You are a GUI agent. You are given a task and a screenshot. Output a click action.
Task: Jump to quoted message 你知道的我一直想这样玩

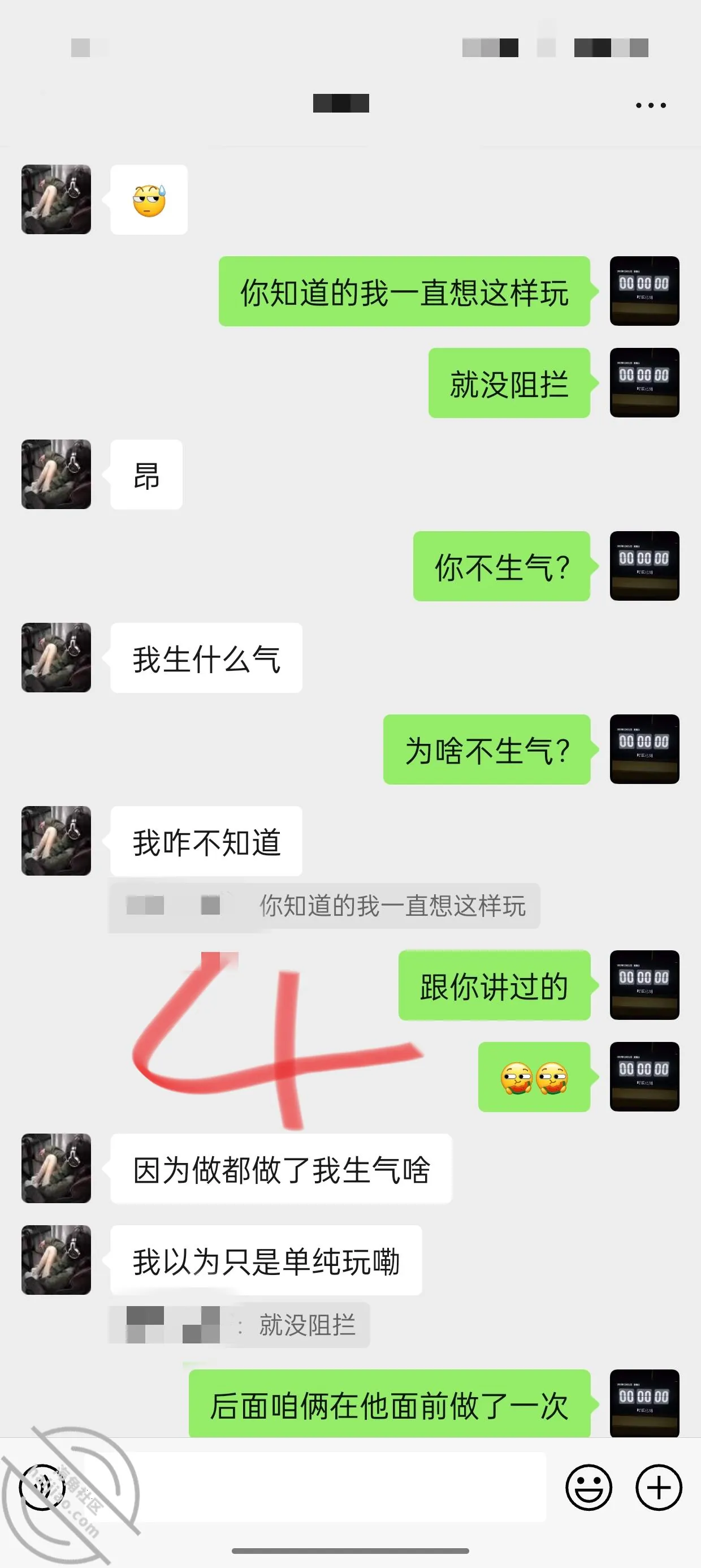(x=324, y=906)
